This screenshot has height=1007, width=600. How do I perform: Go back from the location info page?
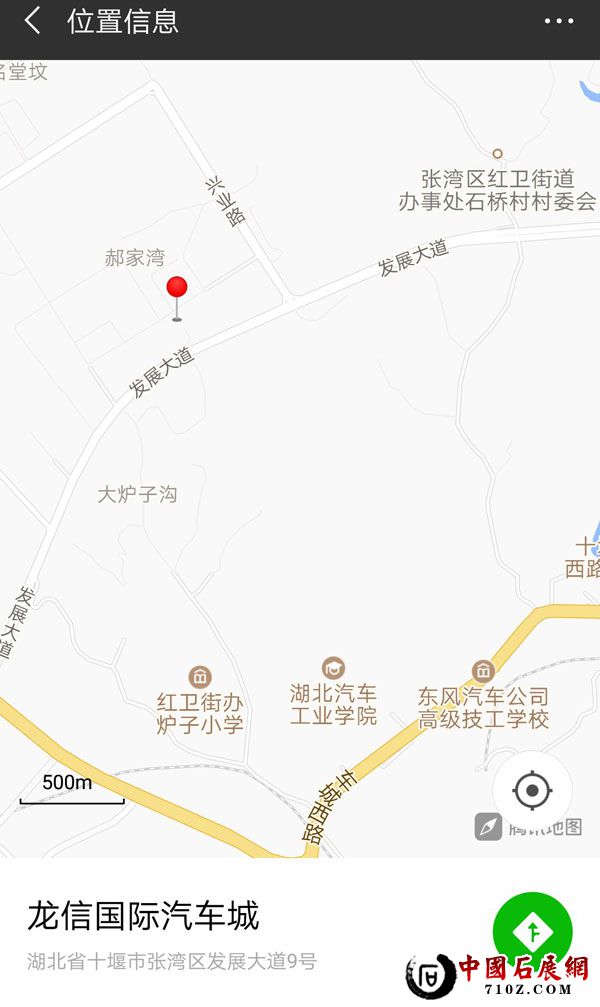click(33, 21)
